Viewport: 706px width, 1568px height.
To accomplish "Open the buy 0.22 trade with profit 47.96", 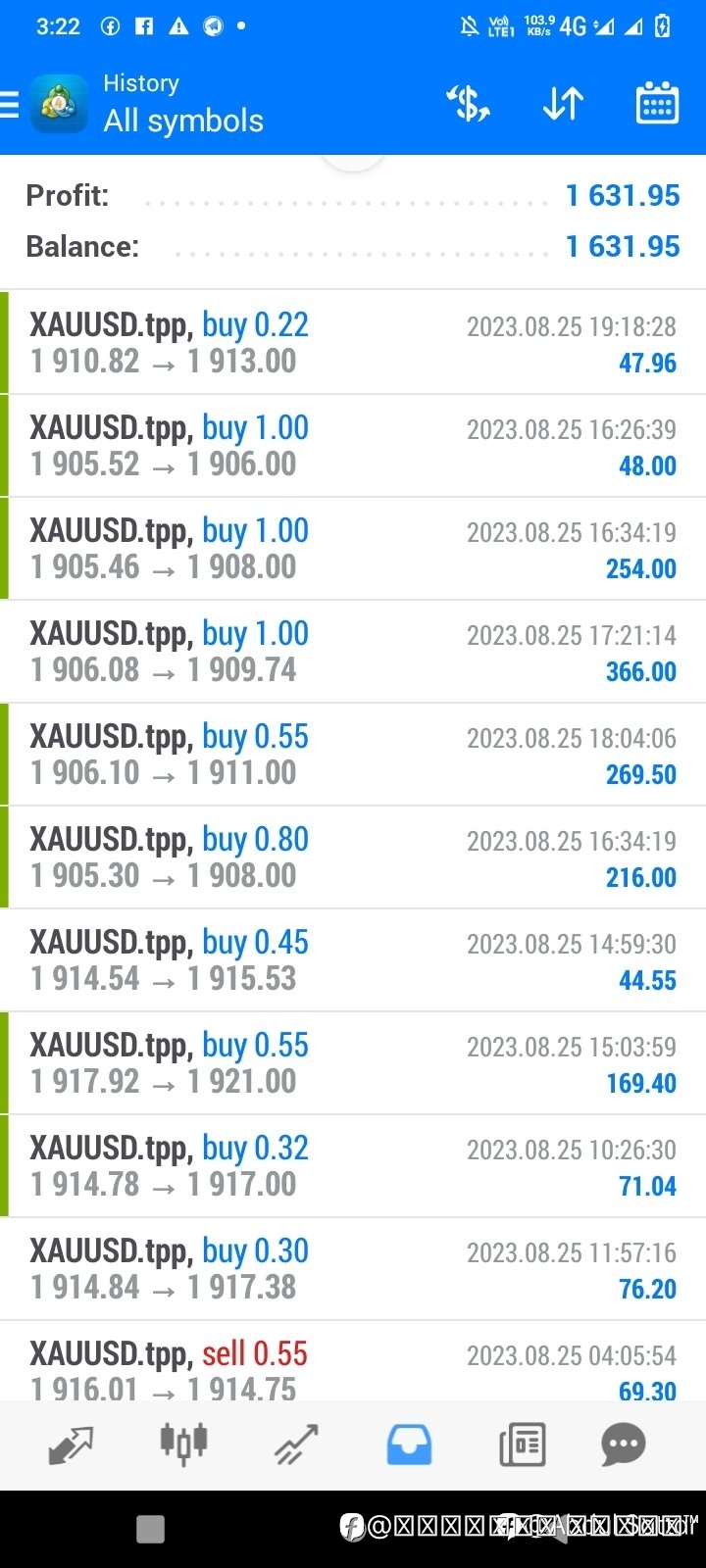I will click(x=353, y=343).
